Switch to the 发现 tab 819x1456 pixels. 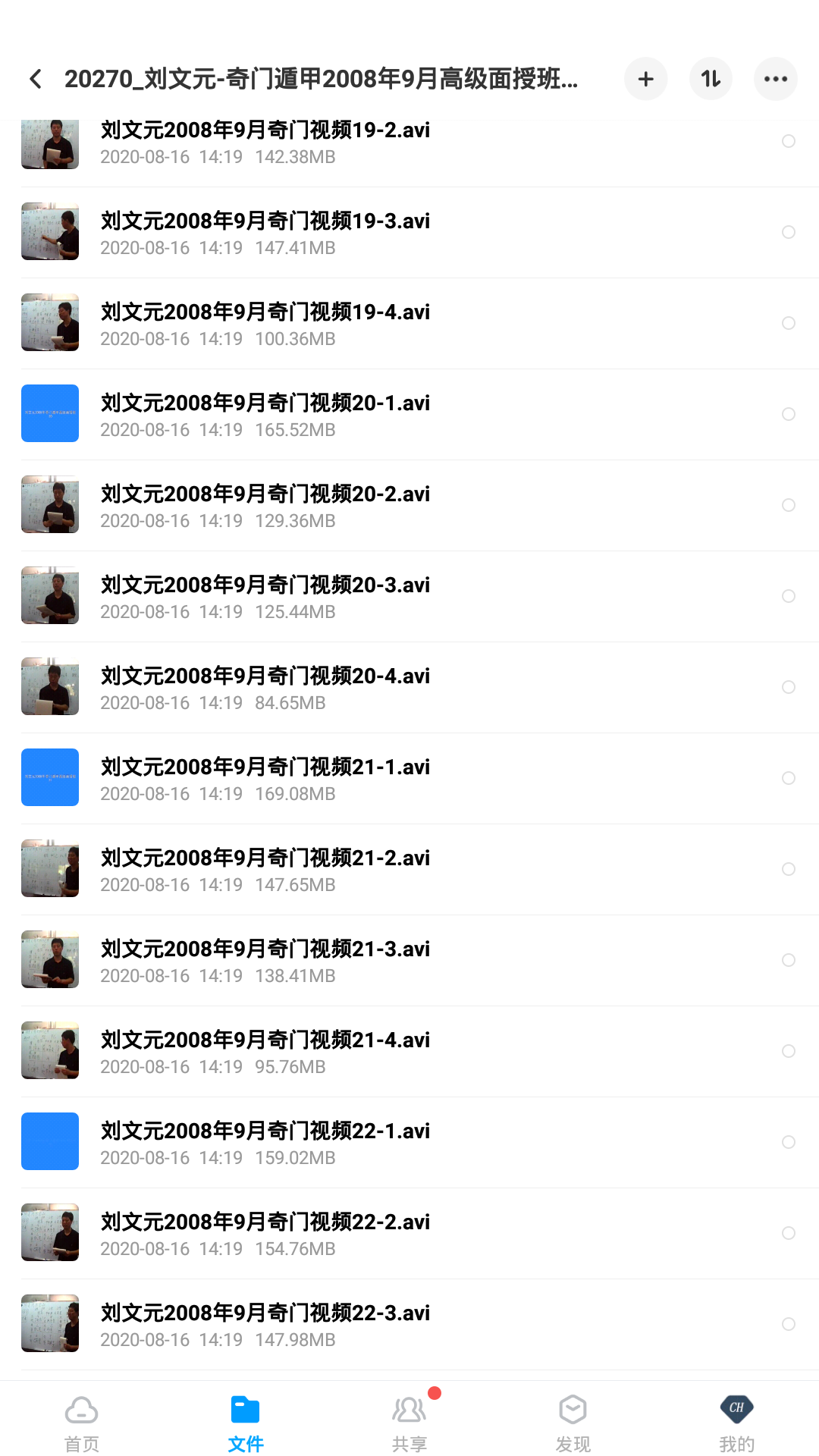[573, 1423]
